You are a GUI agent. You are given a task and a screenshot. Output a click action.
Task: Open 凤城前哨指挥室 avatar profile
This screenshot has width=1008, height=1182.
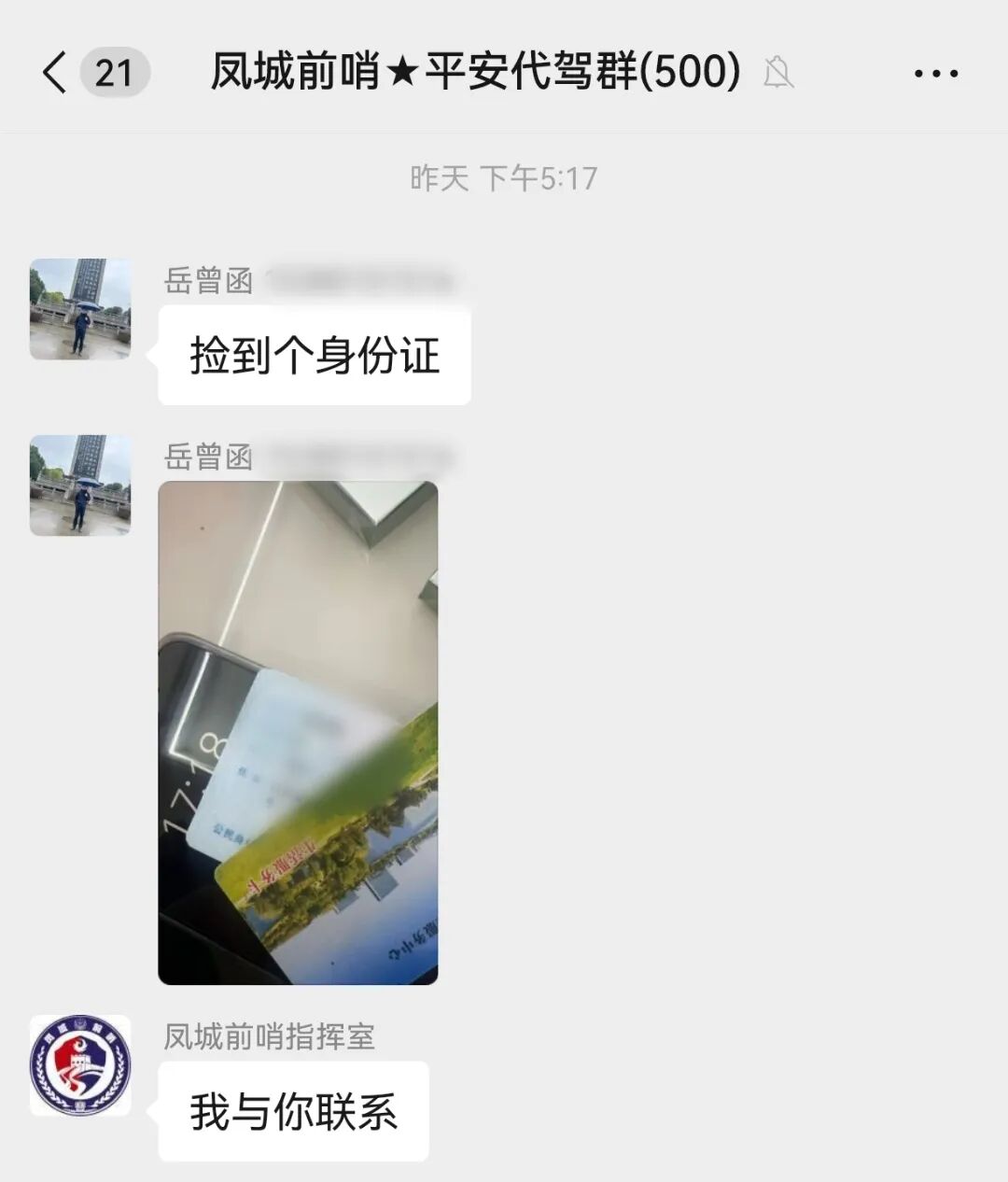click(80, 1065)
